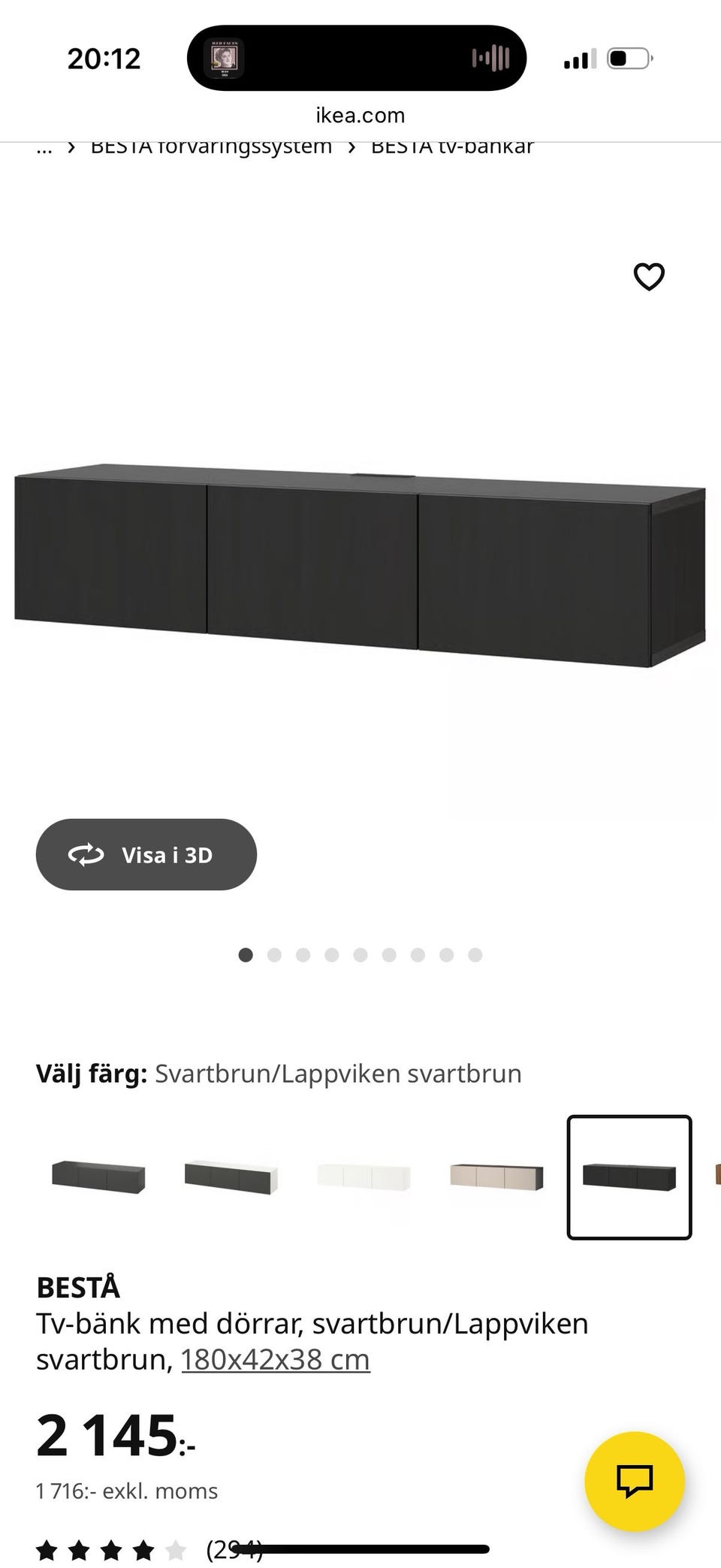Tap the cellular signal indicator
The image size is (721, 1568).
pyautogui.click(x=578, y=57)
